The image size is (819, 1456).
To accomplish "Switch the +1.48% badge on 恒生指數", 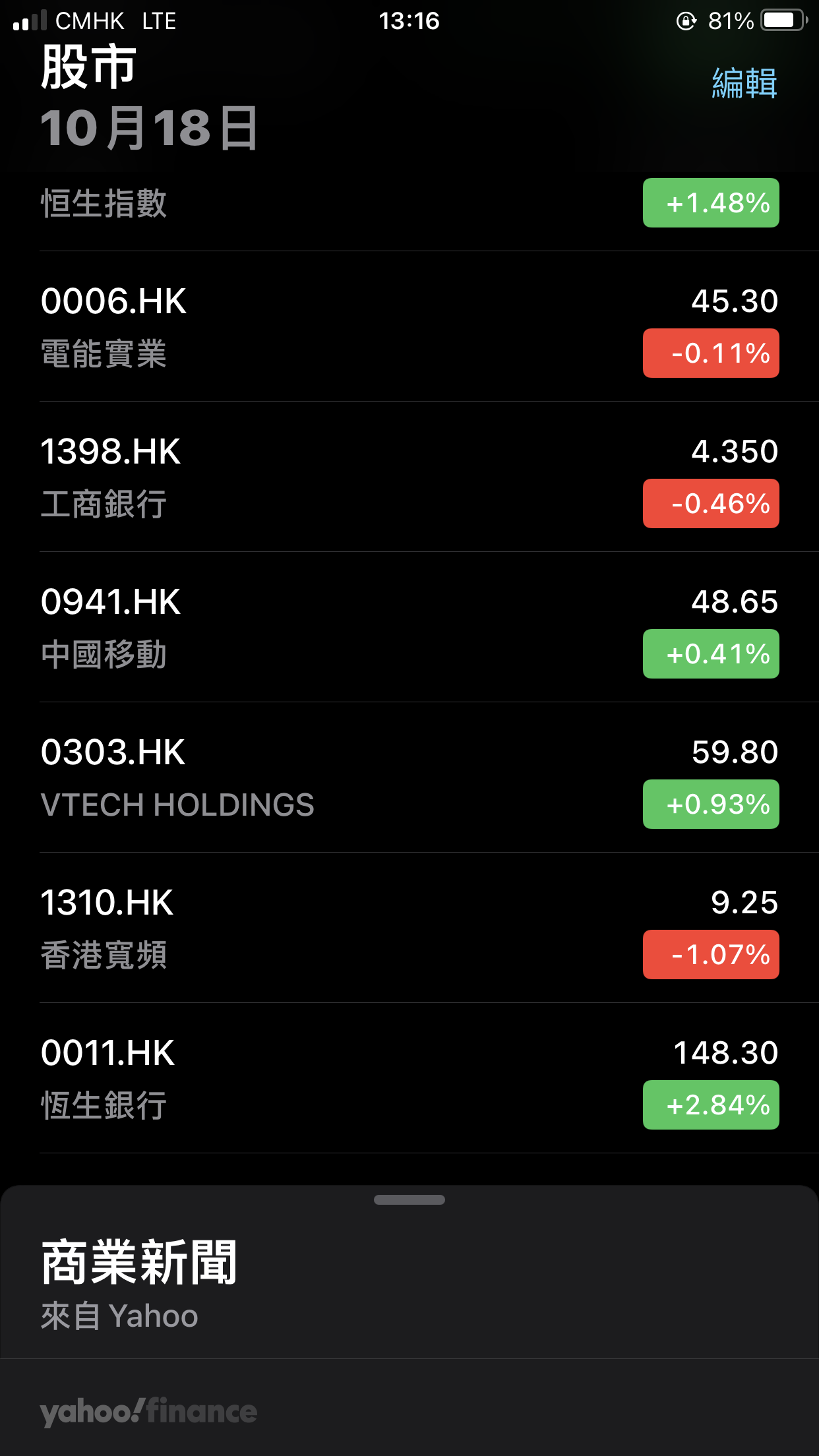I will (x=711, y=203).
